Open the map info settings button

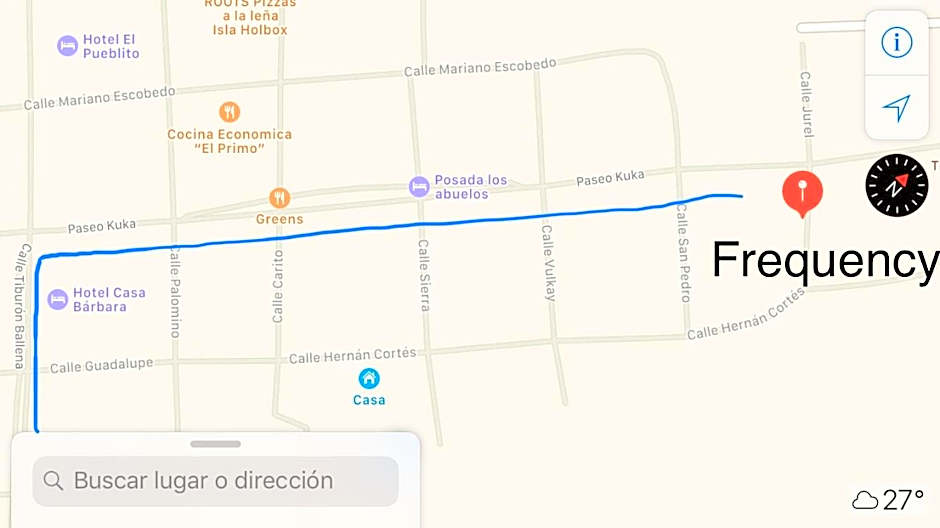[x=897, y=43]
